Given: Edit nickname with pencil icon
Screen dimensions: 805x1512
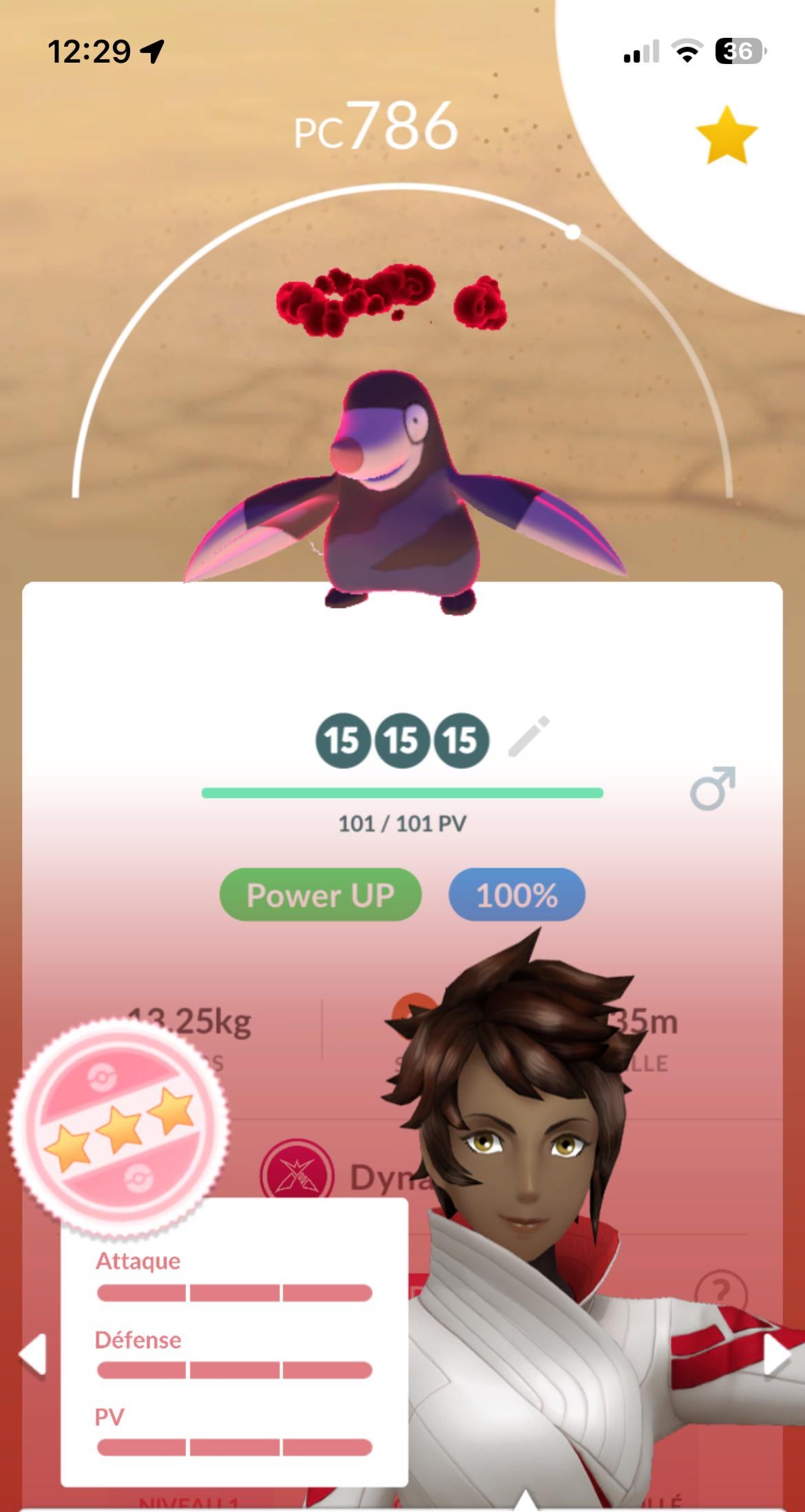Looking at the screenshot, I should (529, 737).
